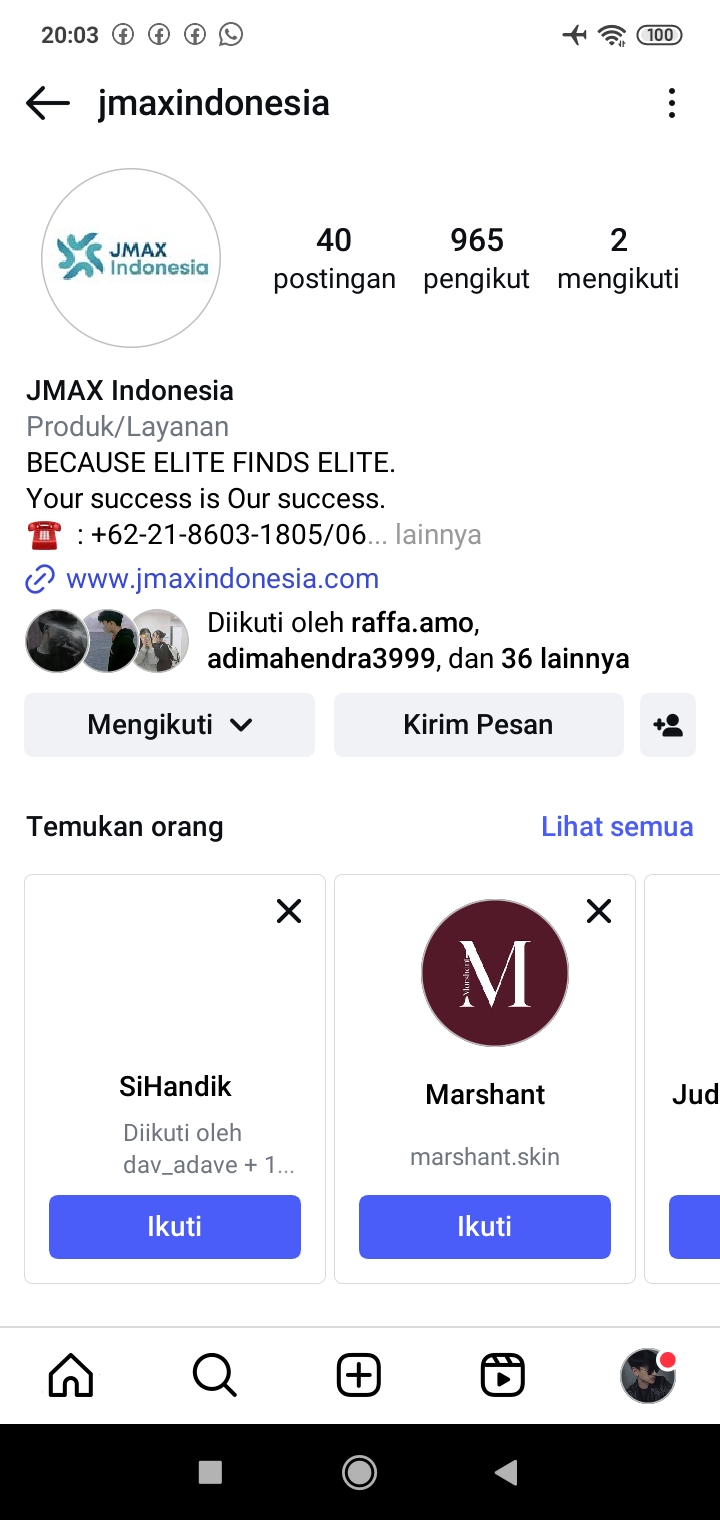
Task: Open the www.jmaxindonesia.com link
Action: (x=222, y=579)
